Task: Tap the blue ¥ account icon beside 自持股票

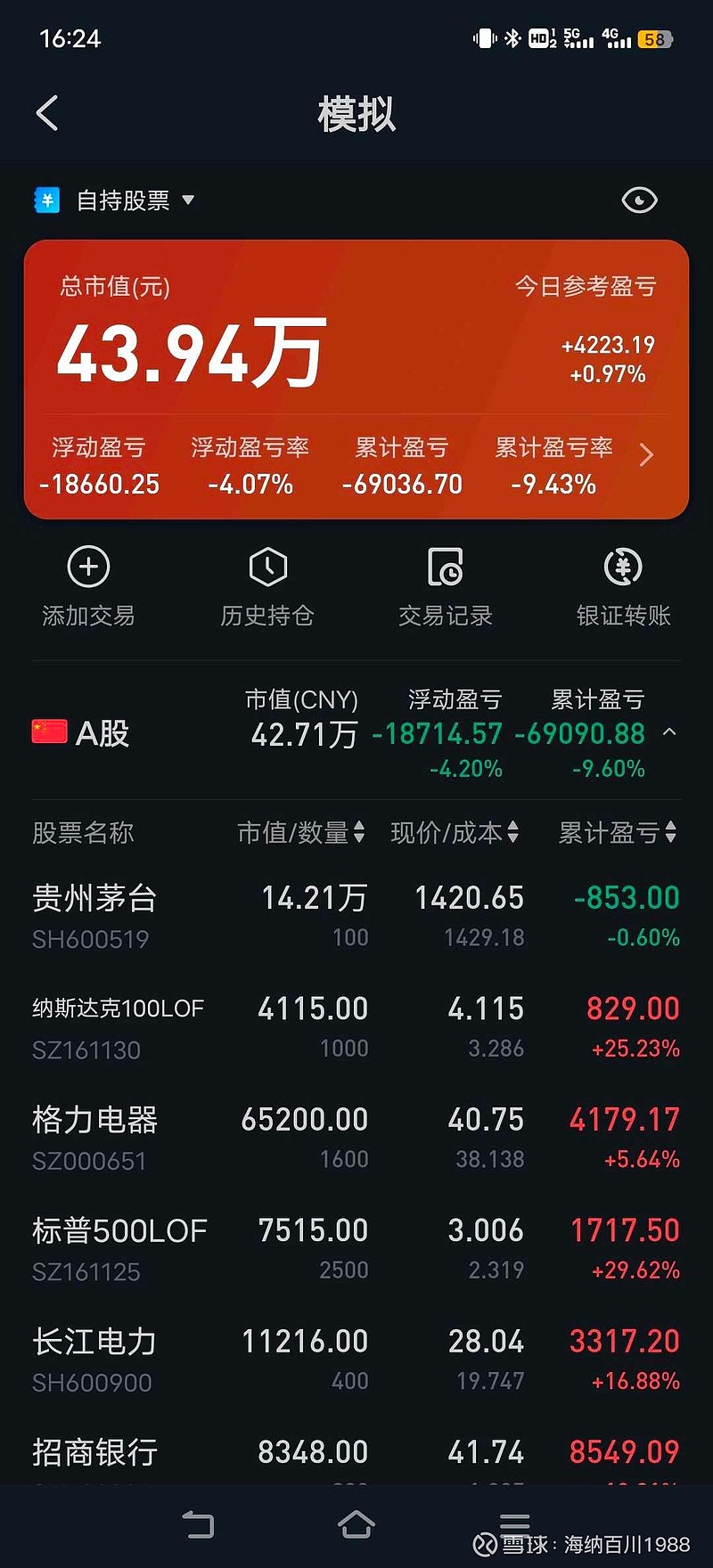Action: coord(47,200)
